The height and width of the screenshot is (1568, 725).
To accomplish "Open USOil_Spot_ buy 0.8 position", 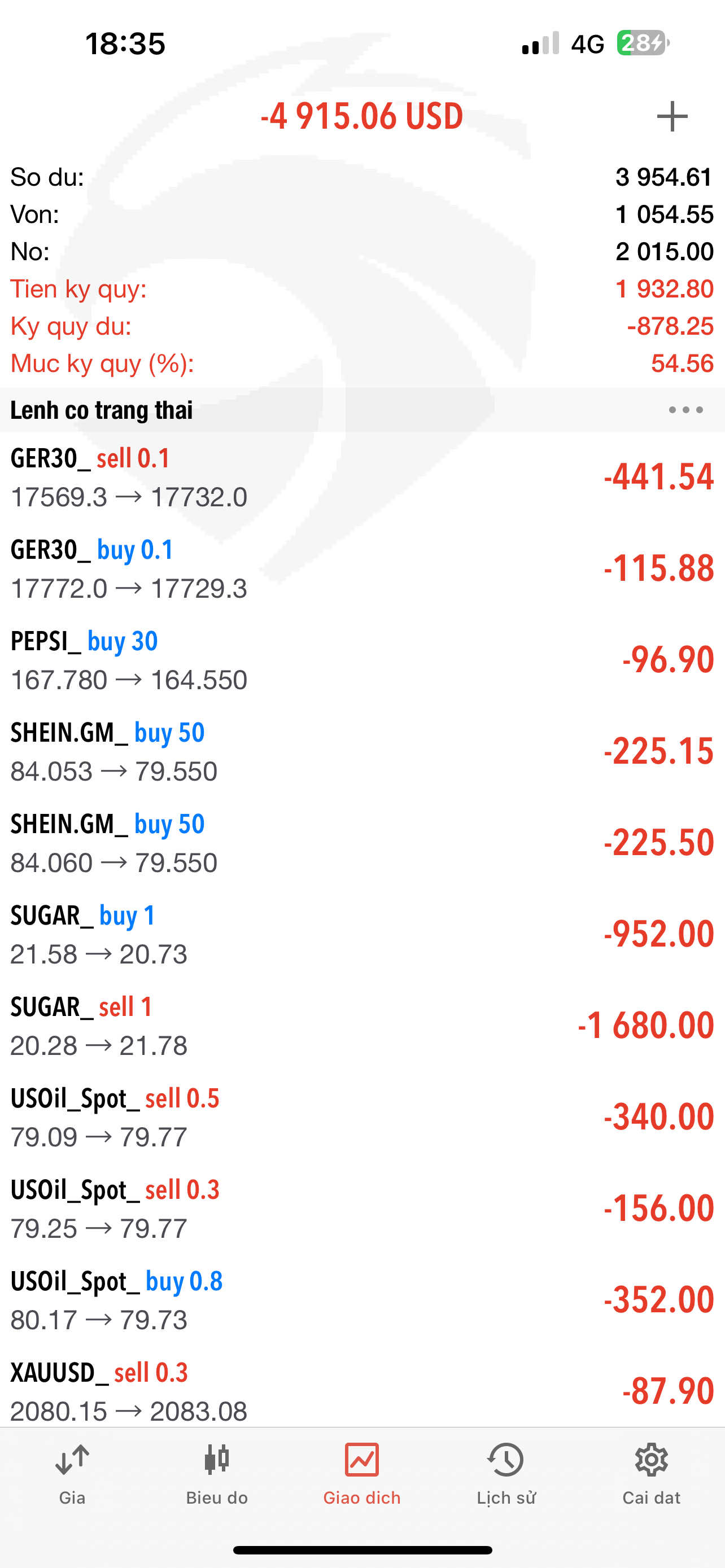I will click(x=362, y=1300).
